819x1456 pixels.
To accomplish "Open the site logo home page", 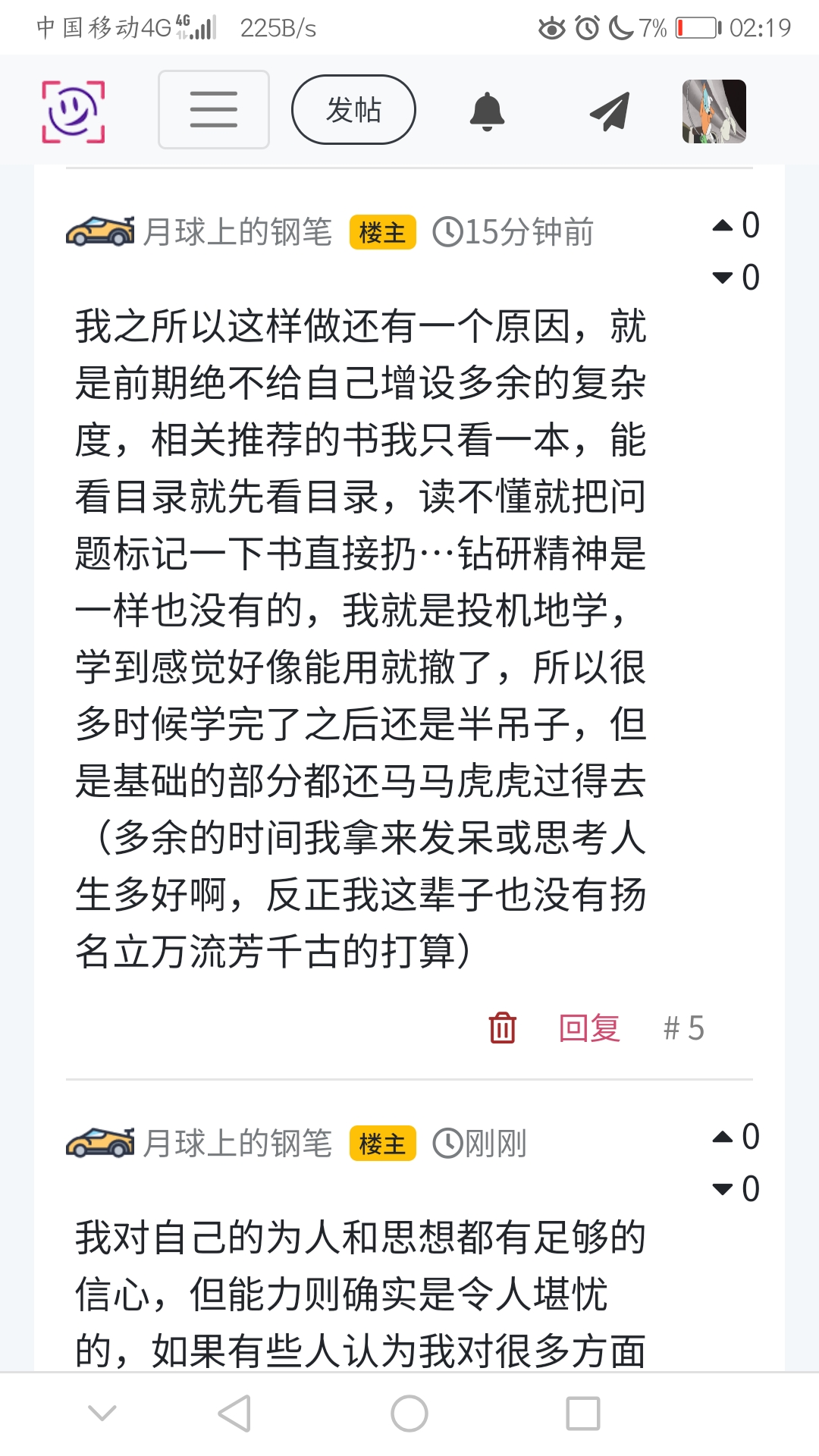I will click(x=73, y=111).
